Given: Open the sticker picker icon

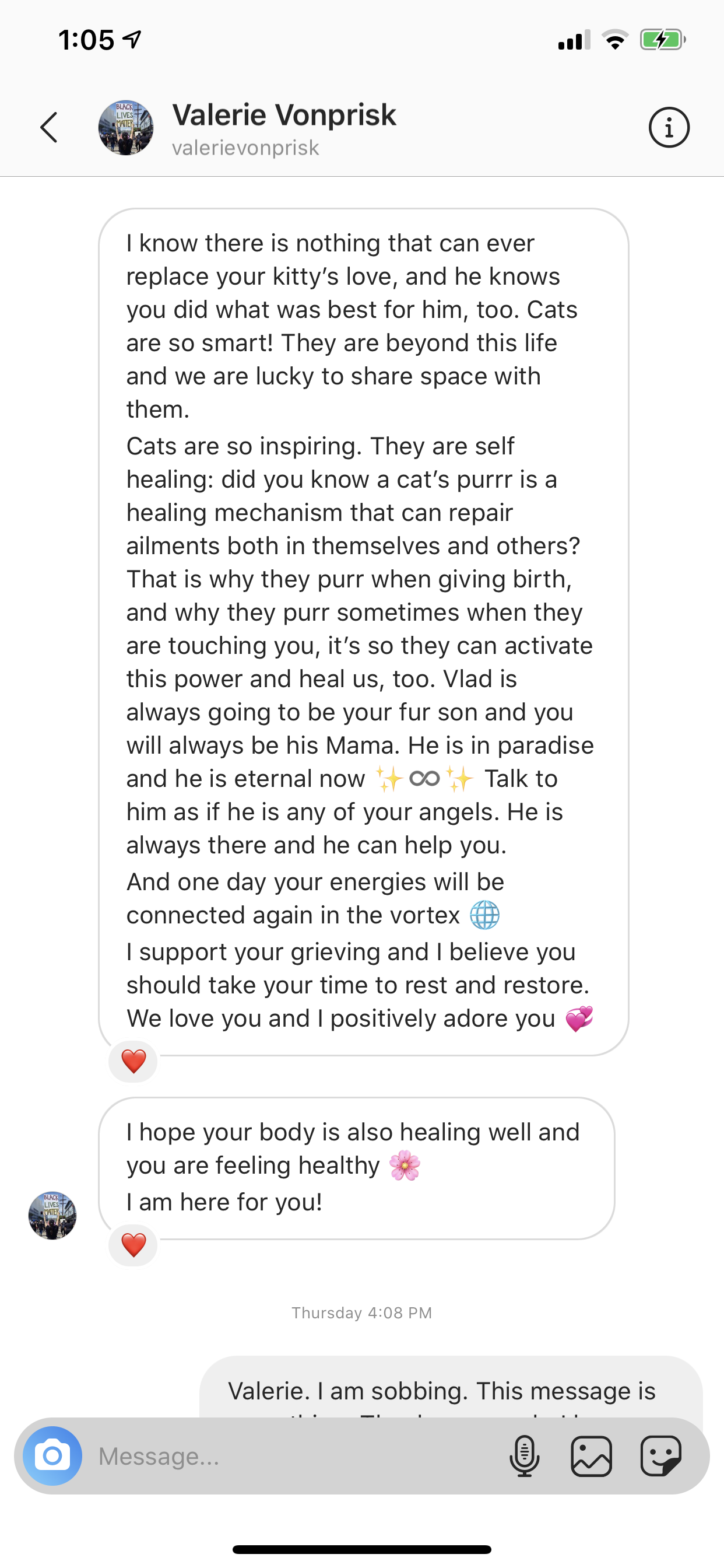Looking at the screenshot, I should point(660,1456).
